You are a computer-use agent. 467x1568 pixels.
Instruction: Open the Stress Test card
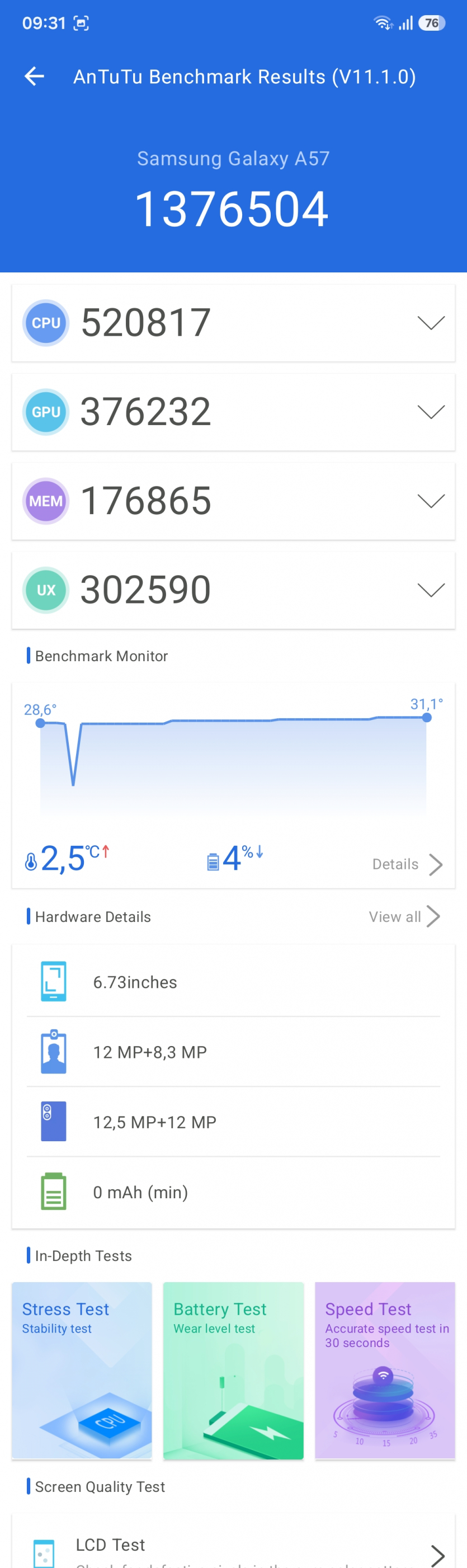coord(82,1369)
